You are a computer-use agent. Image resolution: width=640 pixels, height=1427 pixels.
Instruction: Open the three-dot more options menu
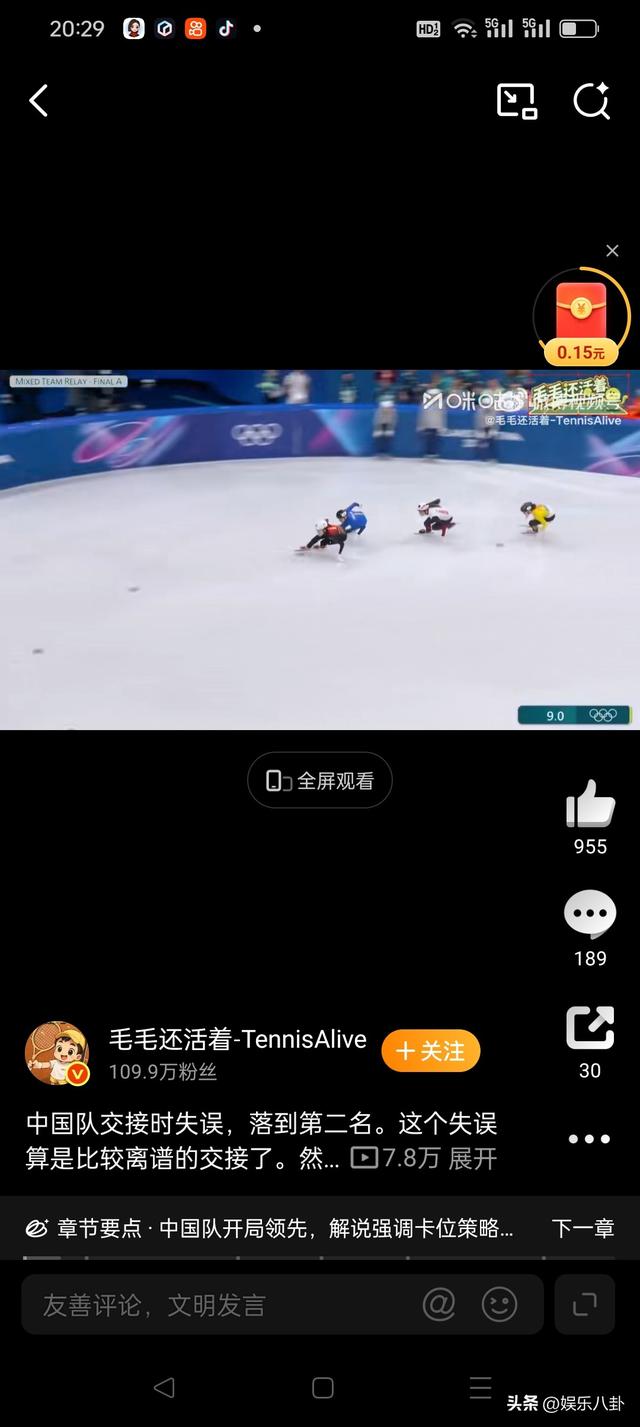[x=589, y=1139]
